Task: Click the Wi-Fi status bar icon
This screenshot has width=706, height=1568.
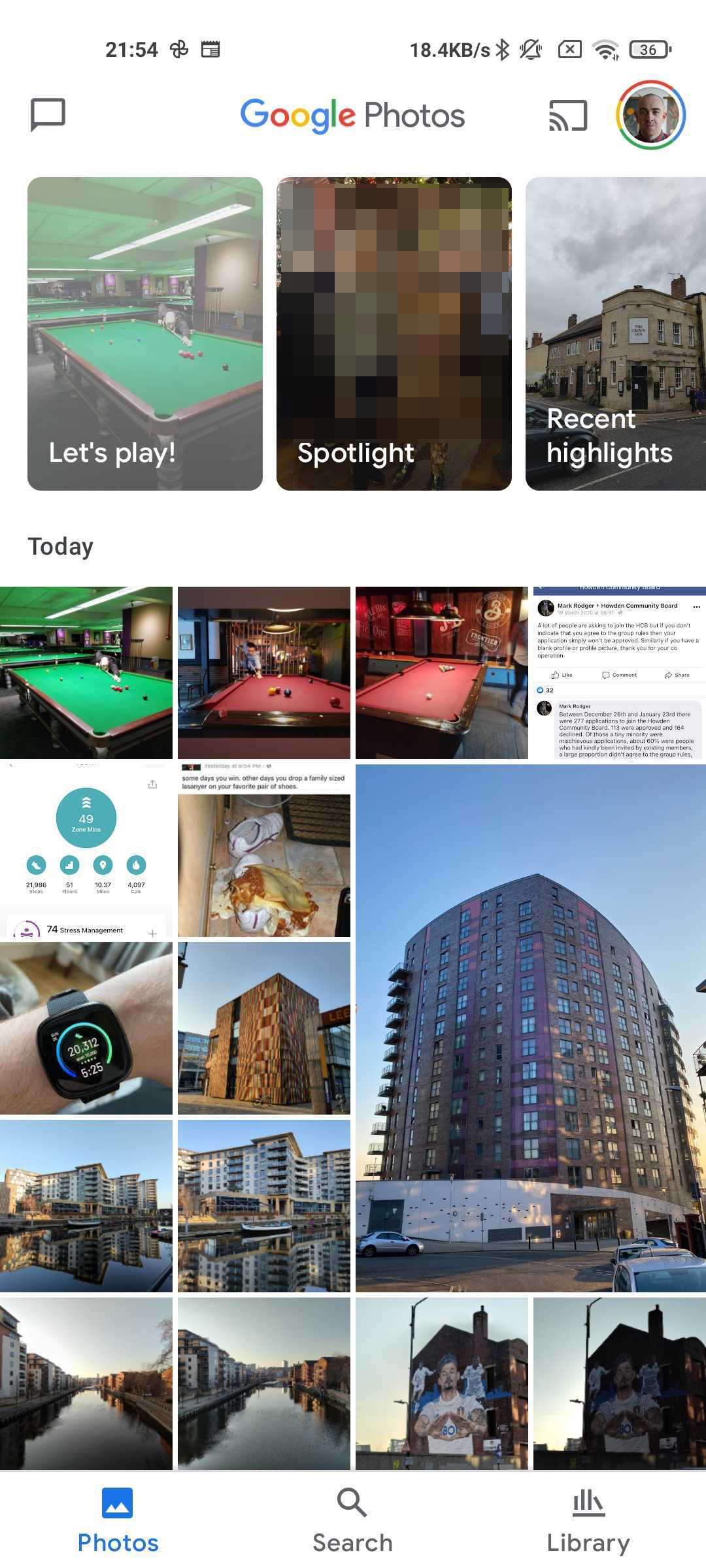Action: [605, 48]
